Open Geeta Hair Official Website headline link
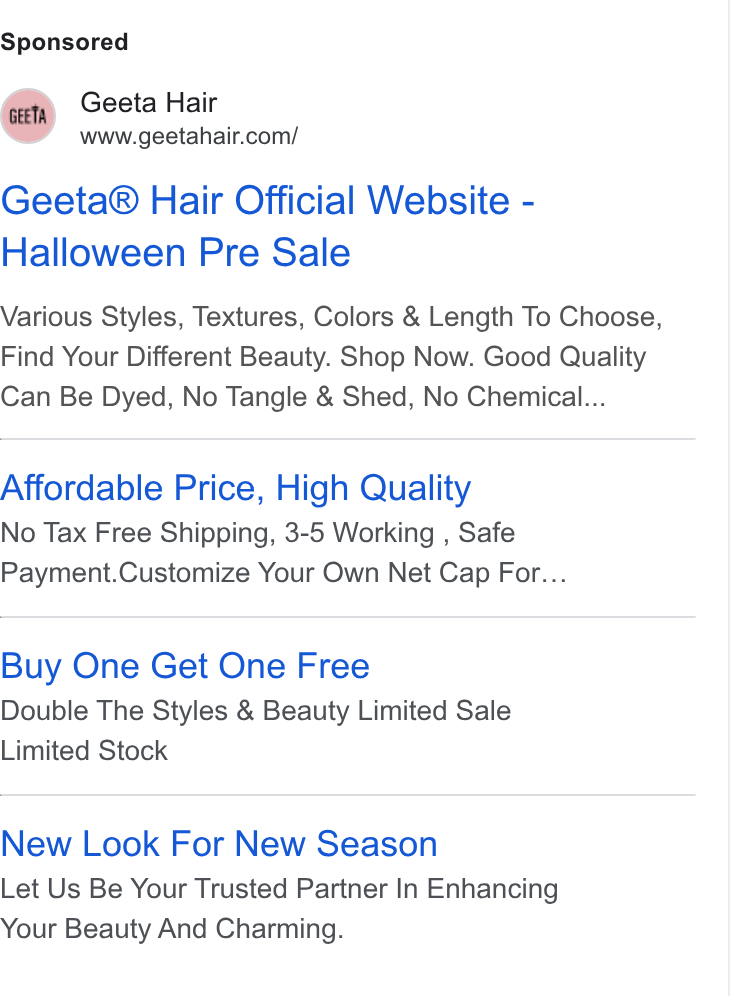The width and height of the screenshot is (730, 996). point(267,226)
